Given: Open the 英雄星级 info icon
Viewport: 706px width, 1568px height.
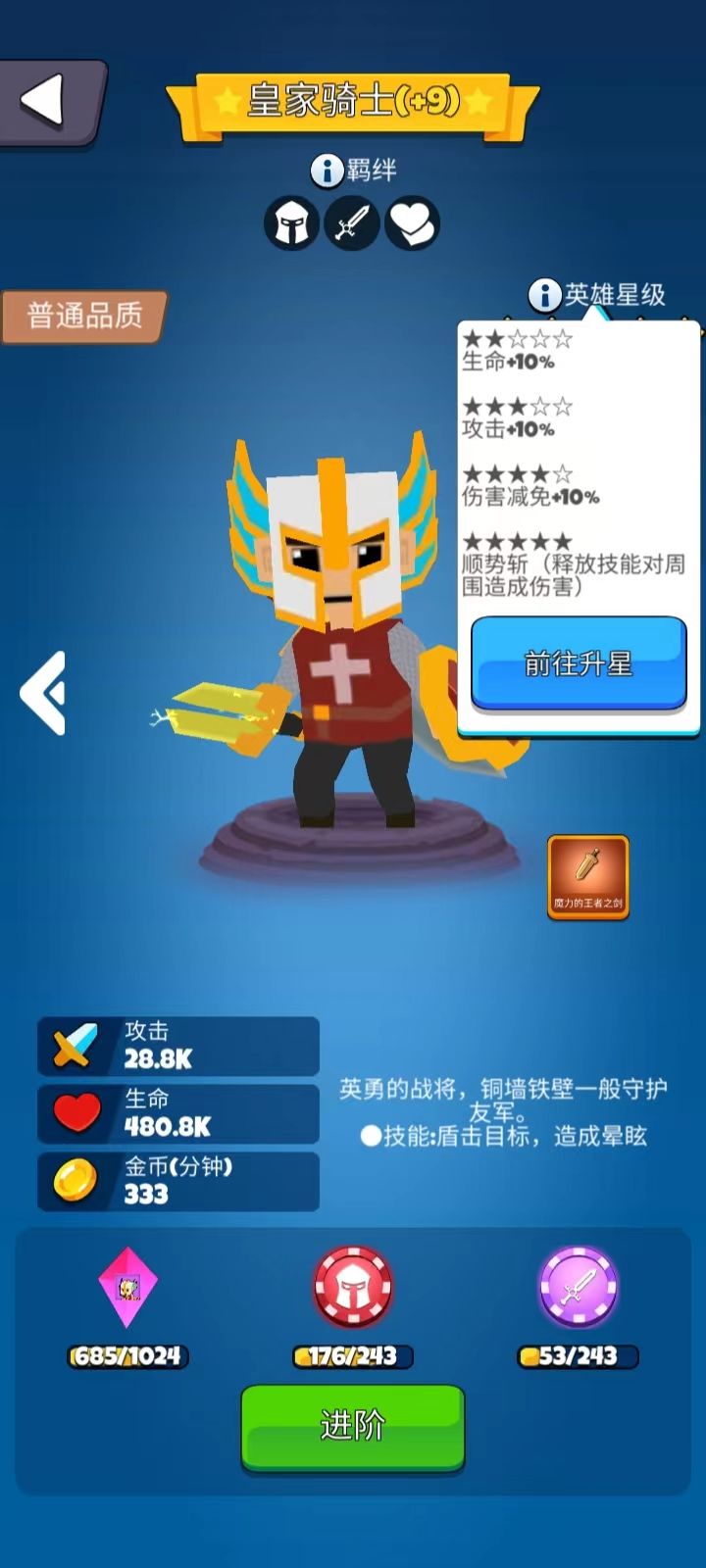Looking at the screenshot, I should (544, 294).
